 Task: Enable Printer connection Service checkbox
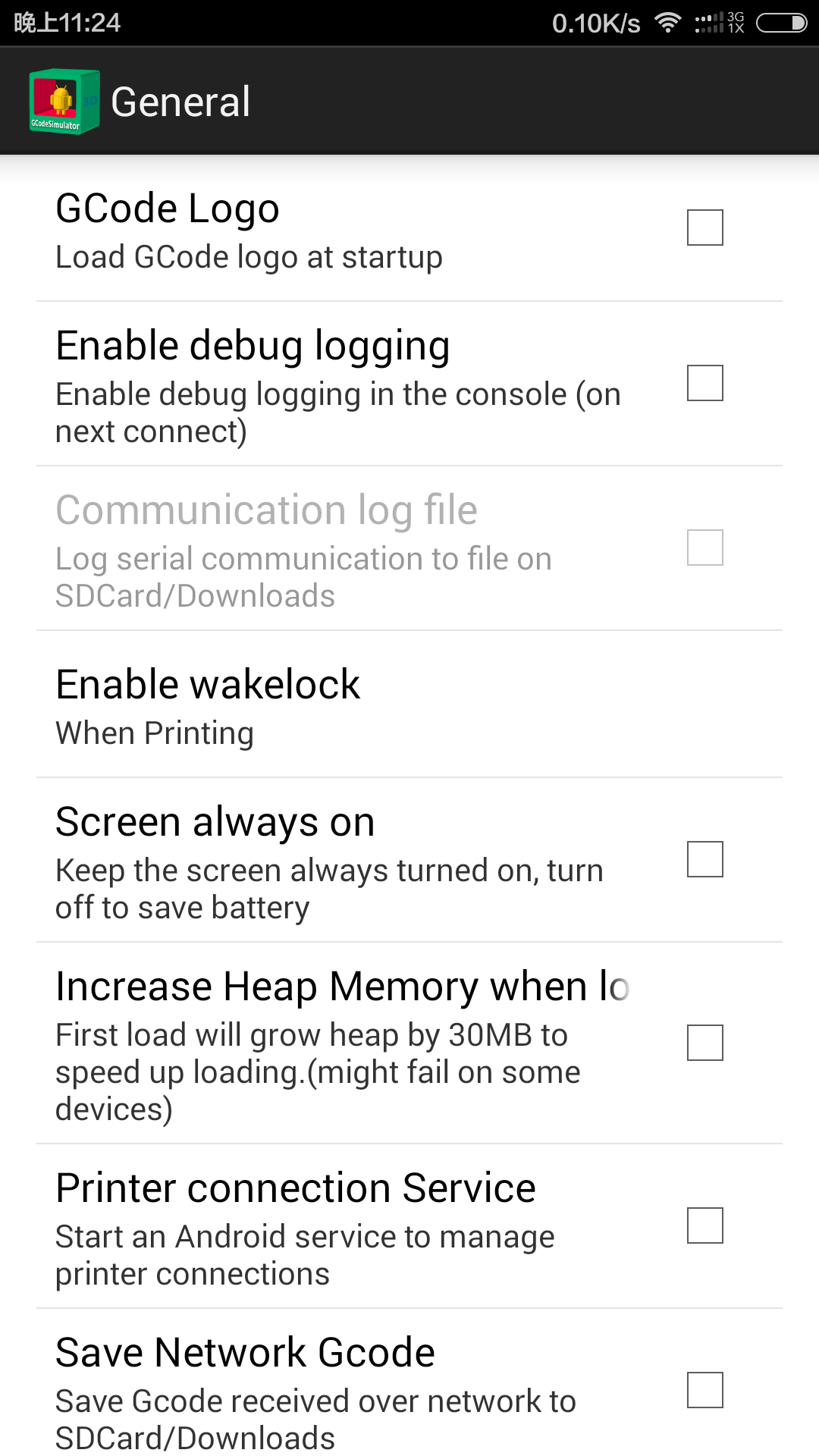704,1225
